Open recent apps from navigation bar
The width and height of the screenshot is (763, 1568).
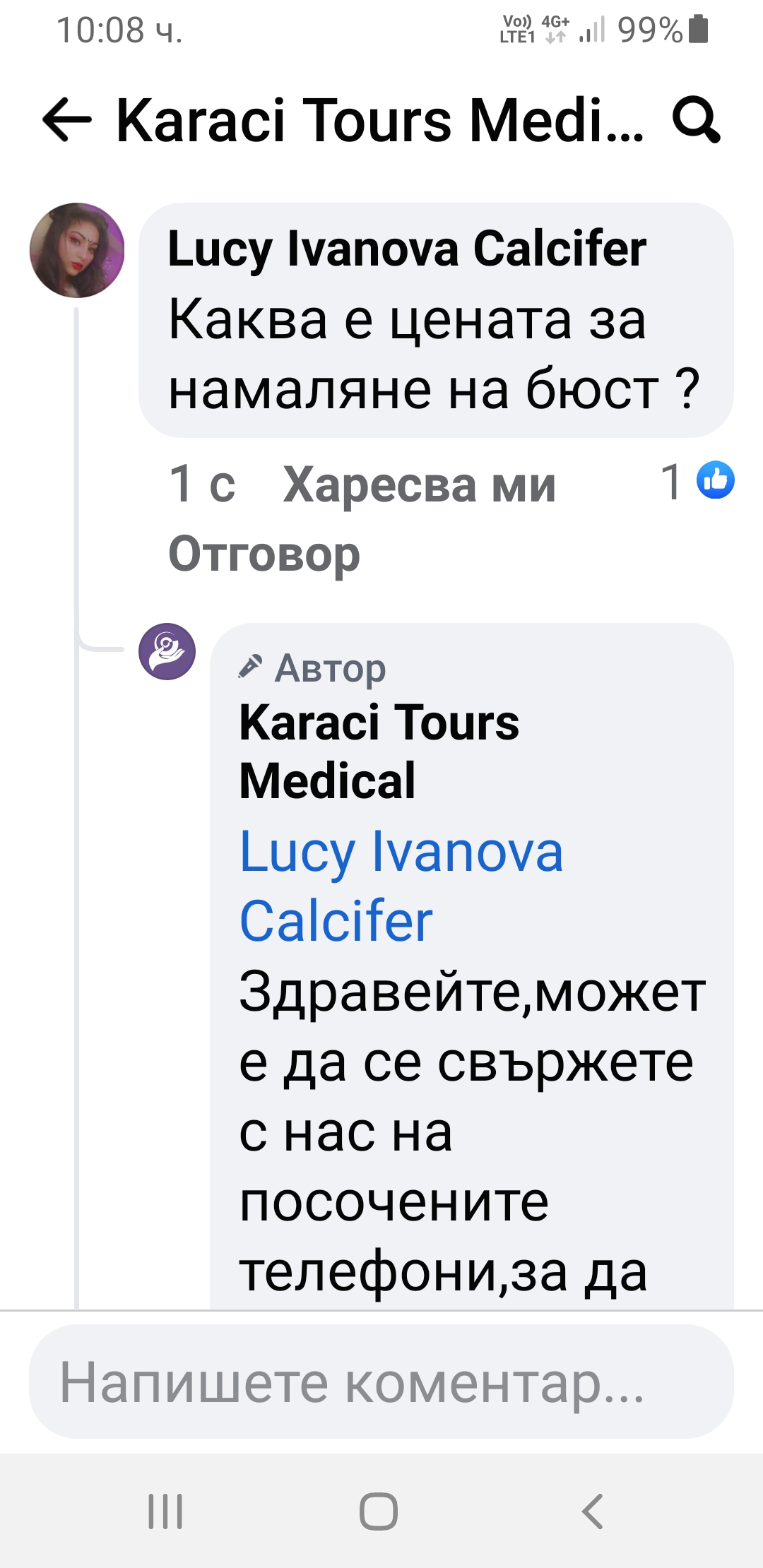coord(165,1511)
